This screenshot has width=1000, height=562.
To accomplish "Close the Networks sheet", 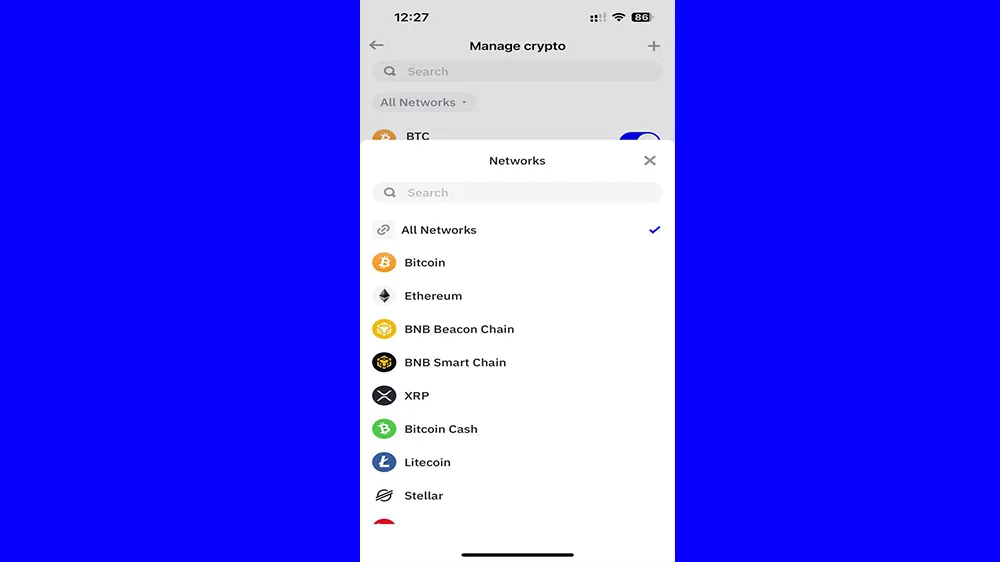I will point(650,160).
